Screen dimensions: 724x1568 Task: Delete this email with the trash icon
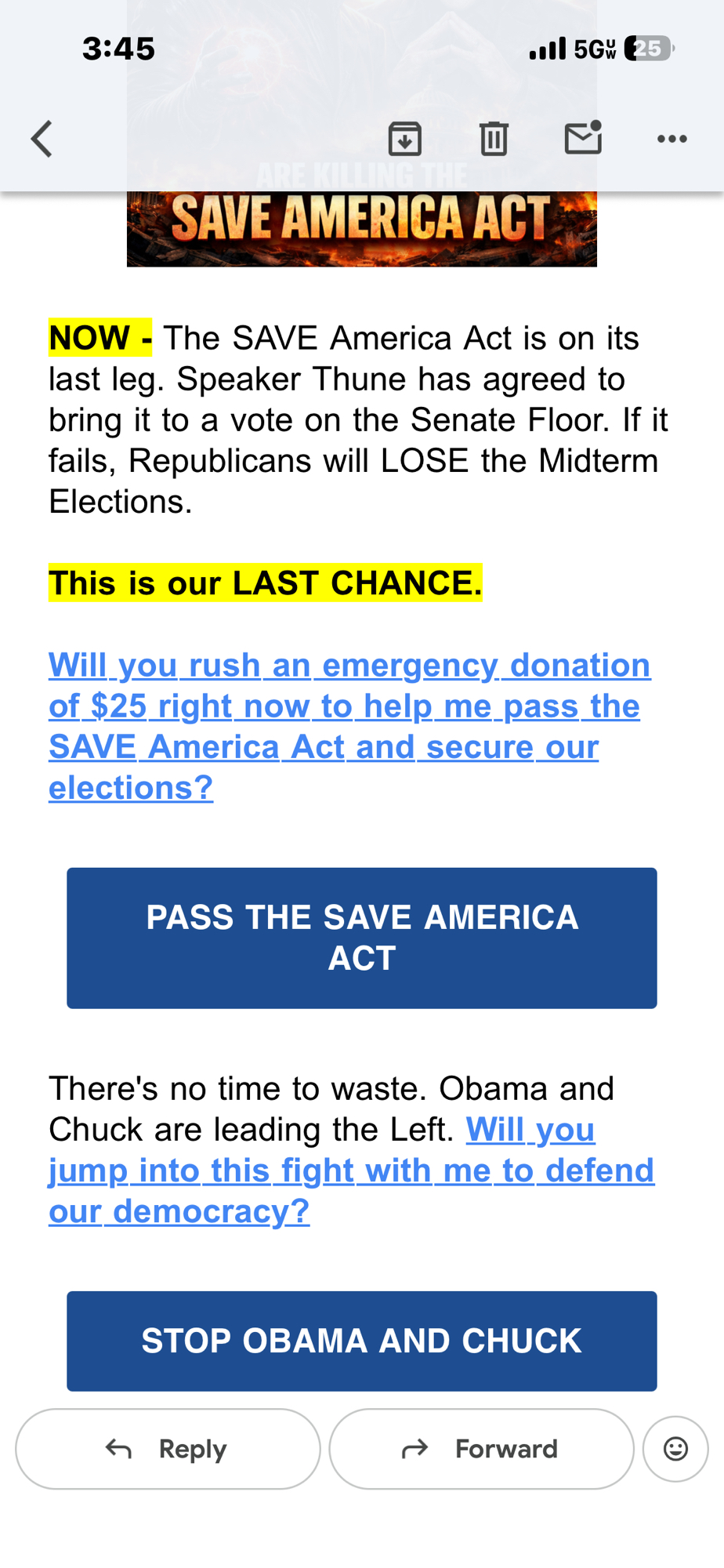[494, 140]
